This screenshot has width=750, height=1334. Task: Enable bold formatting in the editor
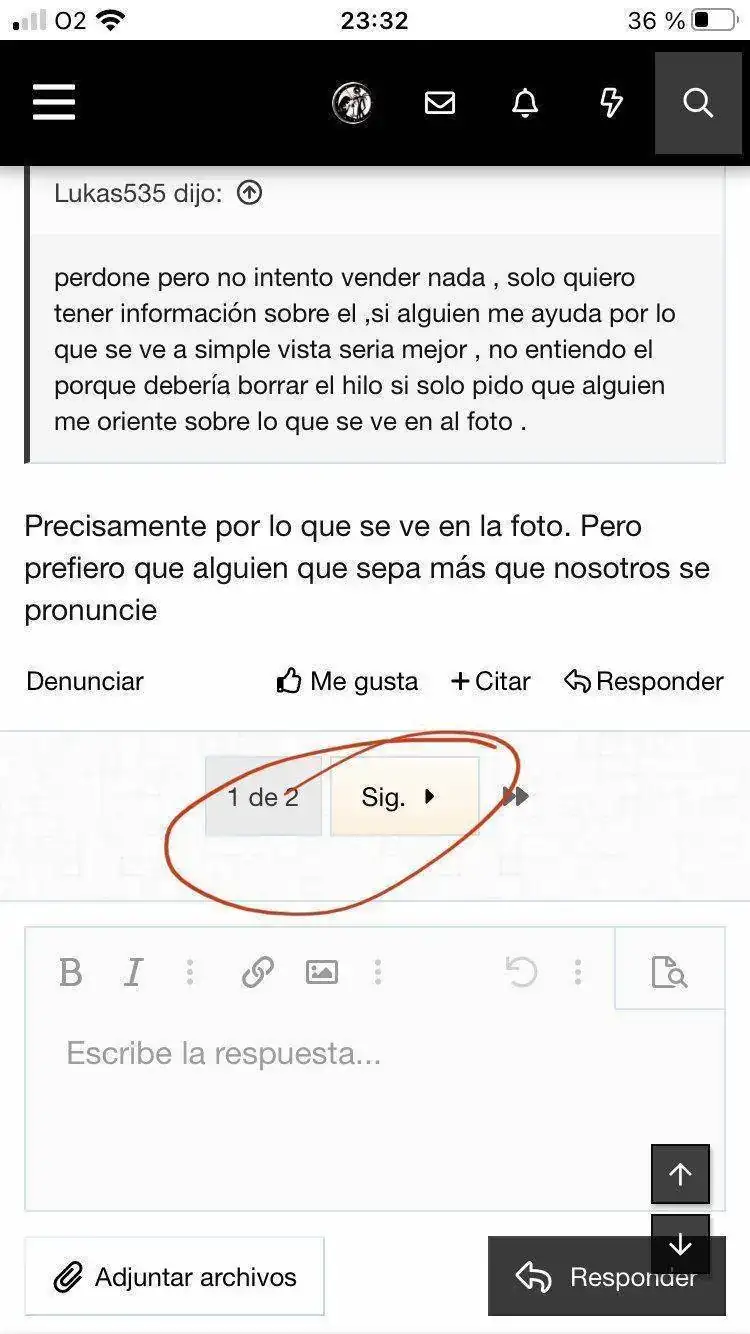click(x=71, y=972)
